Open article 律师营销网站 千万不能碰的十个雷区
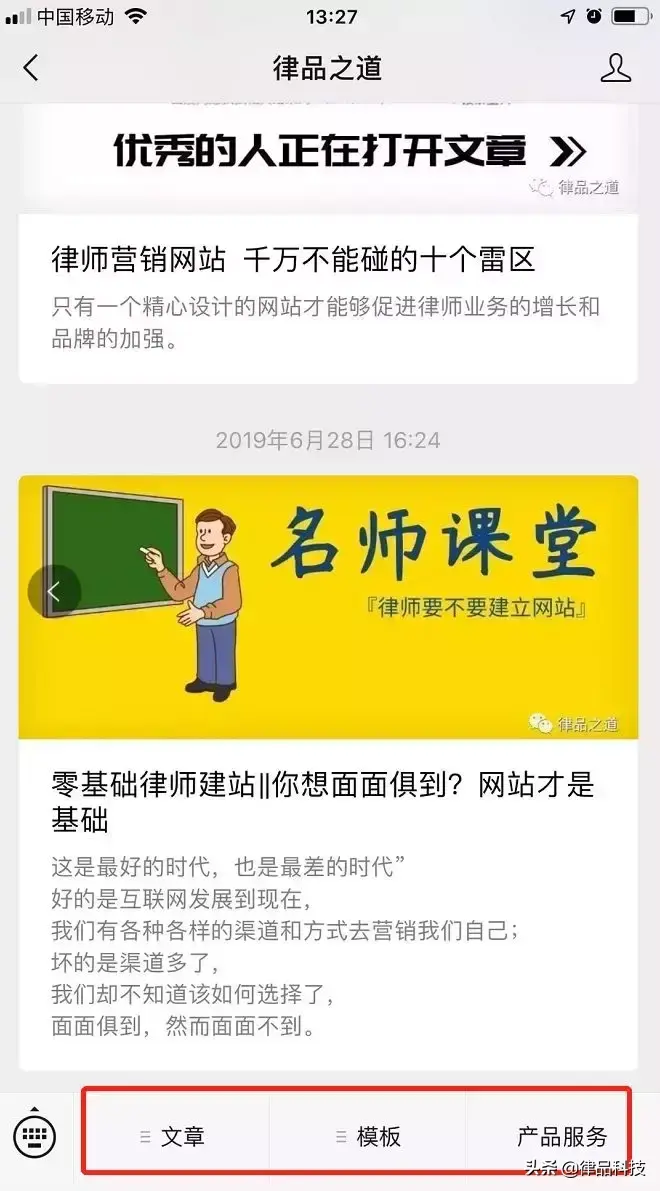Image resolution: width=660 pixels, height=1191 pixels. 293,260
